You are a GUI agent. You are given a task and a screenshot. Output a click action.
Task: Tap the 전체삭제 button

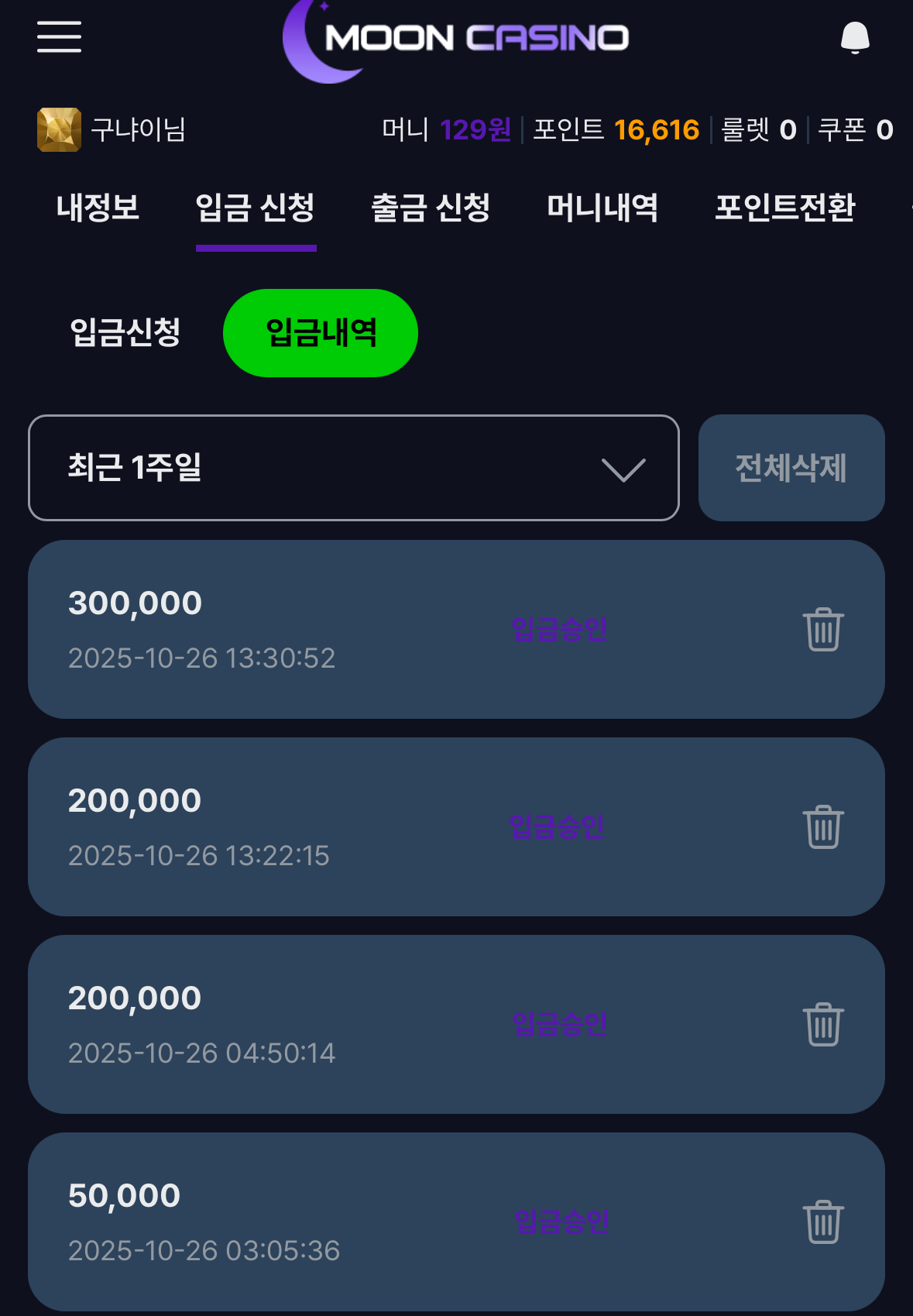791,468
